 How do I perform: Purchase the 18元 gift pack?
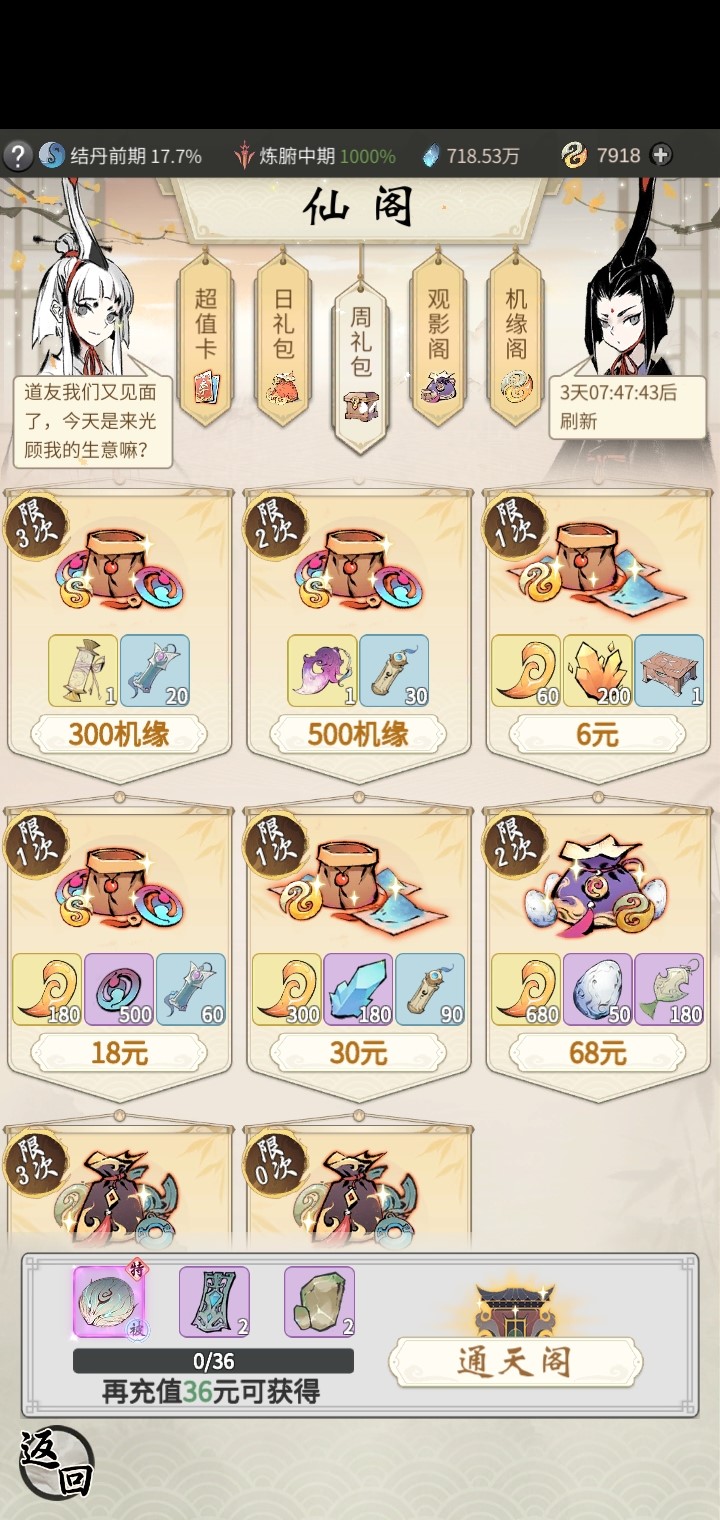pos(119,1052)
